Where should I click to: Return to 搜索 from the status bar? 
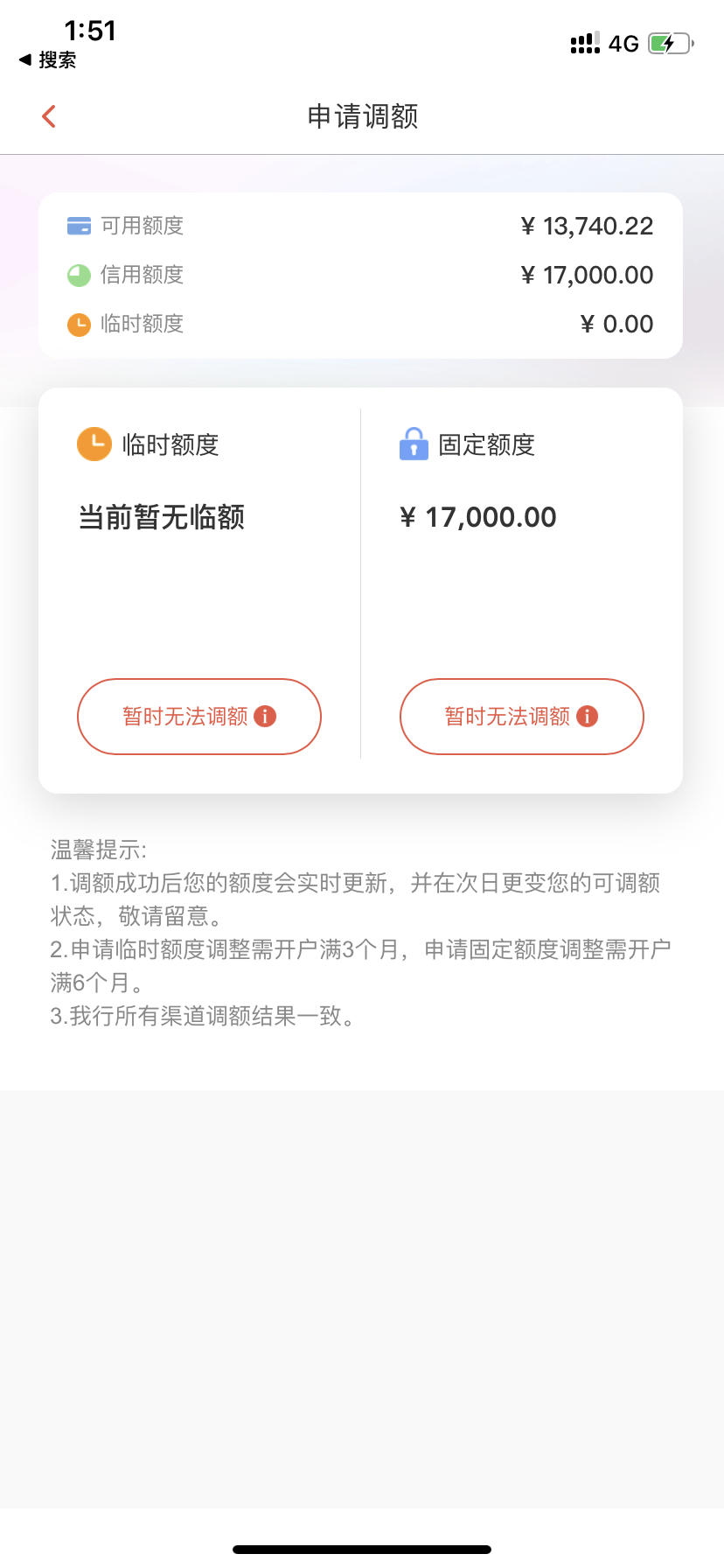48,60
